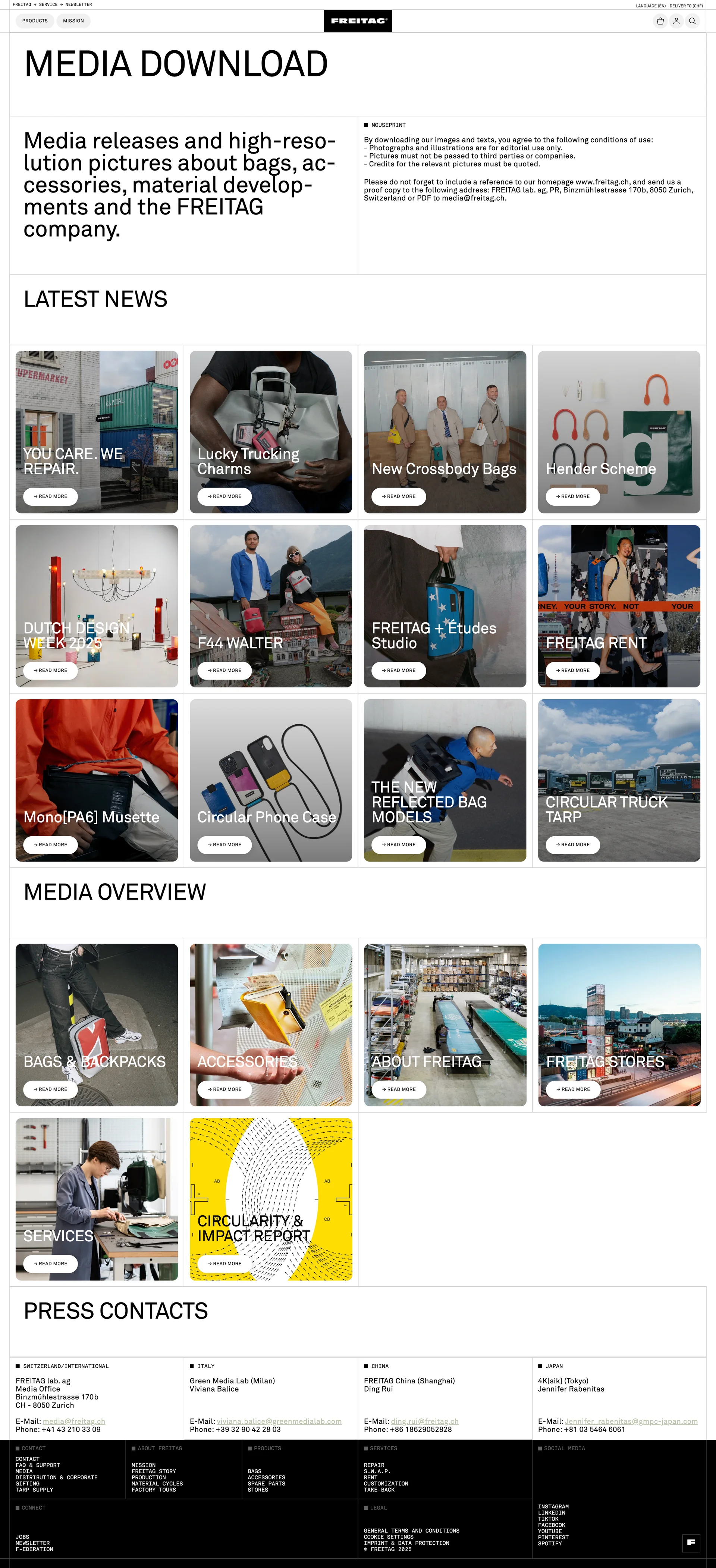This screenshot has height=1568, width=716.
Task: Open the Products menu
Action: pos(35,21)
